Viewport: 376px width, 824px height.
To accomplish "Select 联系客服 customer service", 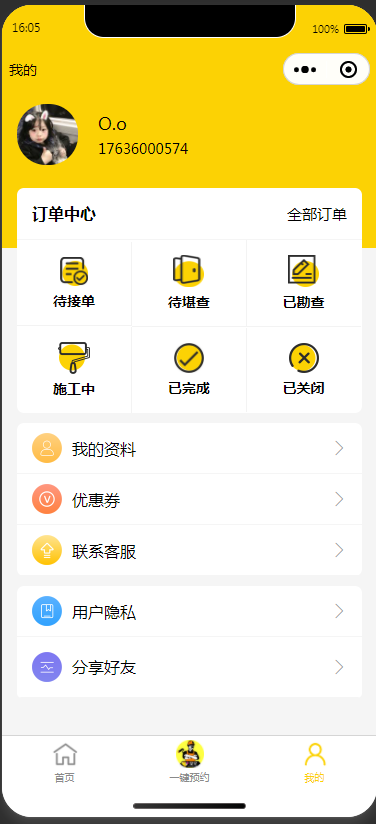I will [x=189, y=550].
